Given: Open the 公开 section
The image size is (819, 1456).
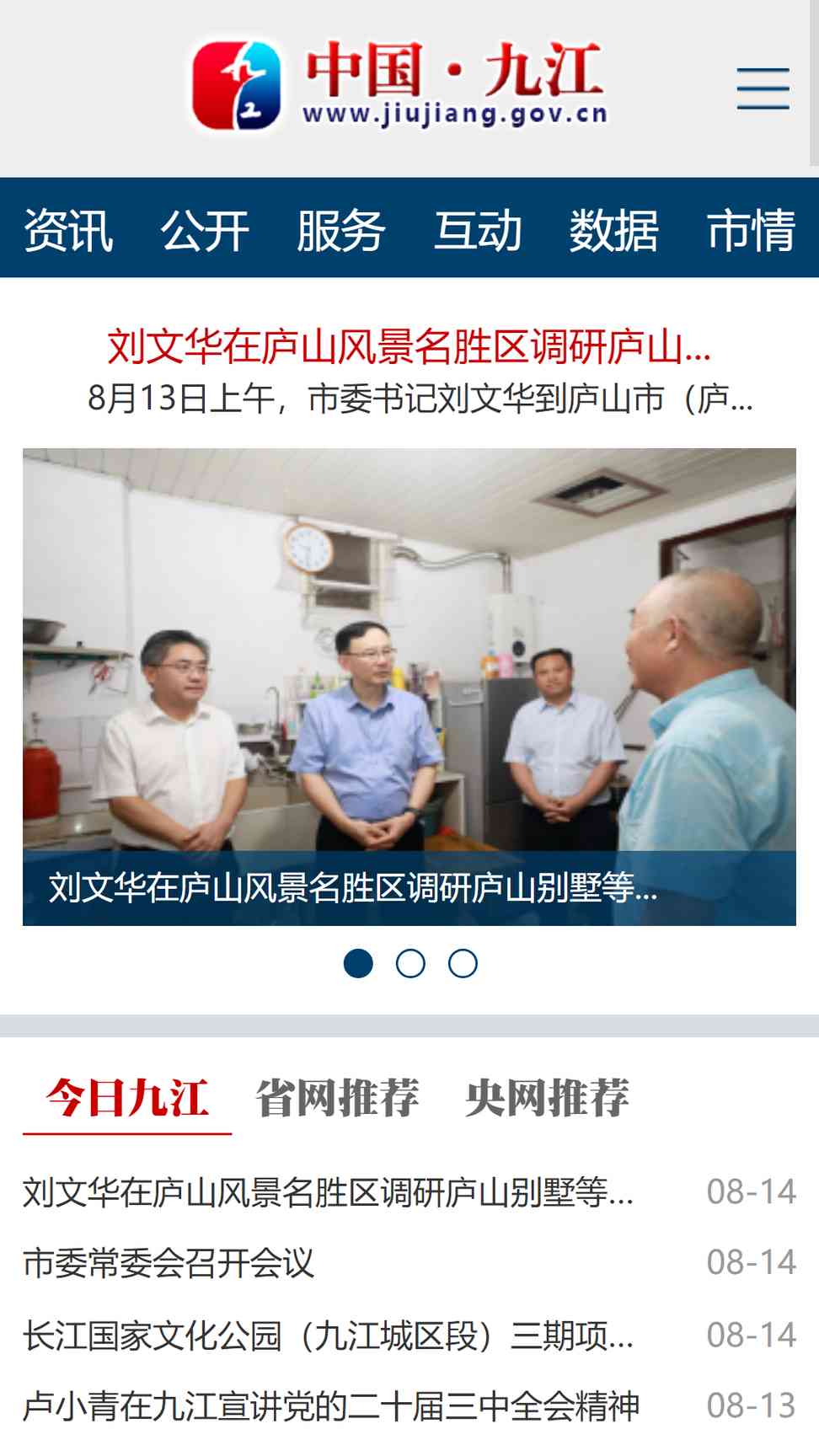Looking at the screenshot, I should tap(205, 230).
